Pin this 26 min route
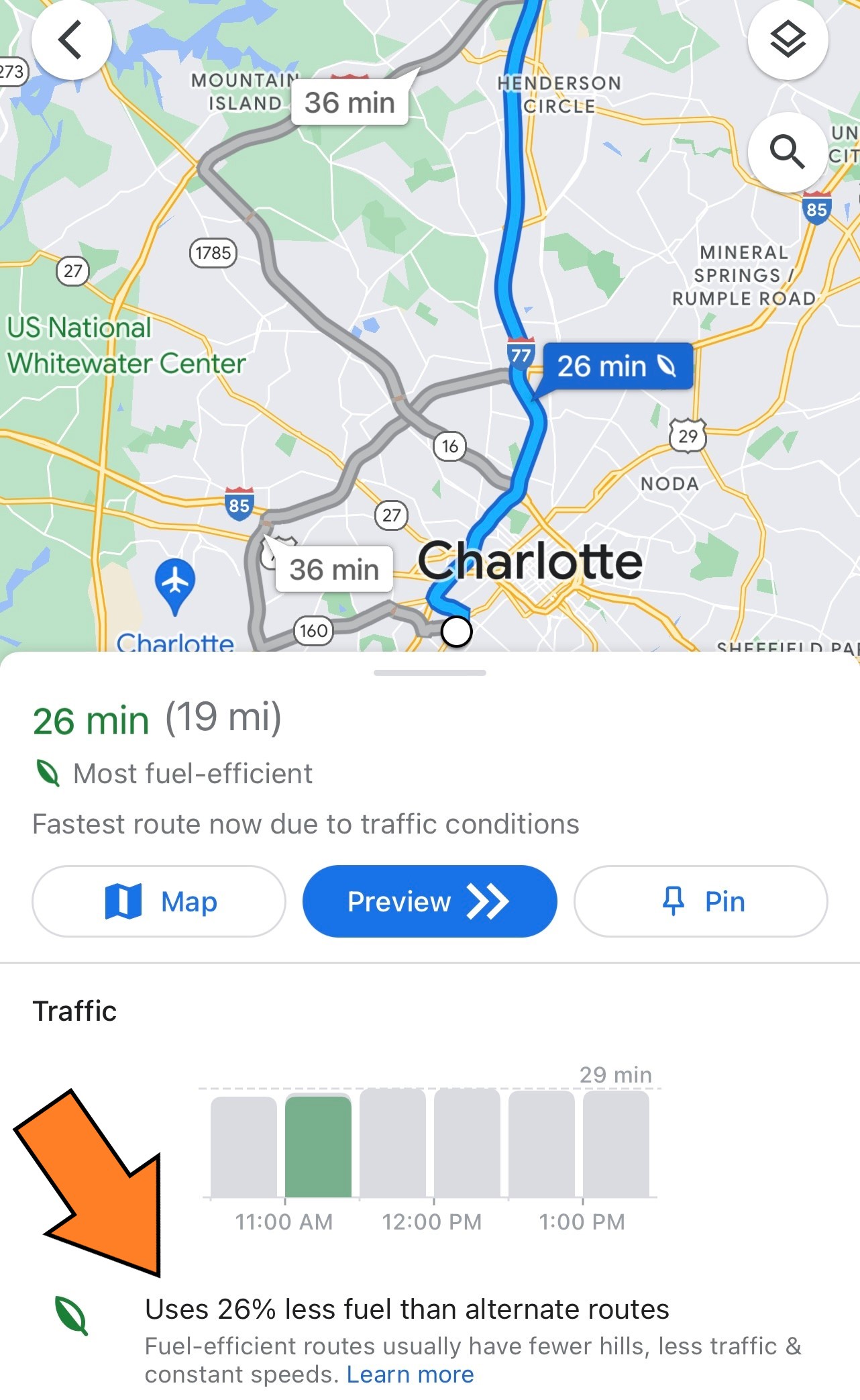The image size is (860, 1400). [700, 901]
